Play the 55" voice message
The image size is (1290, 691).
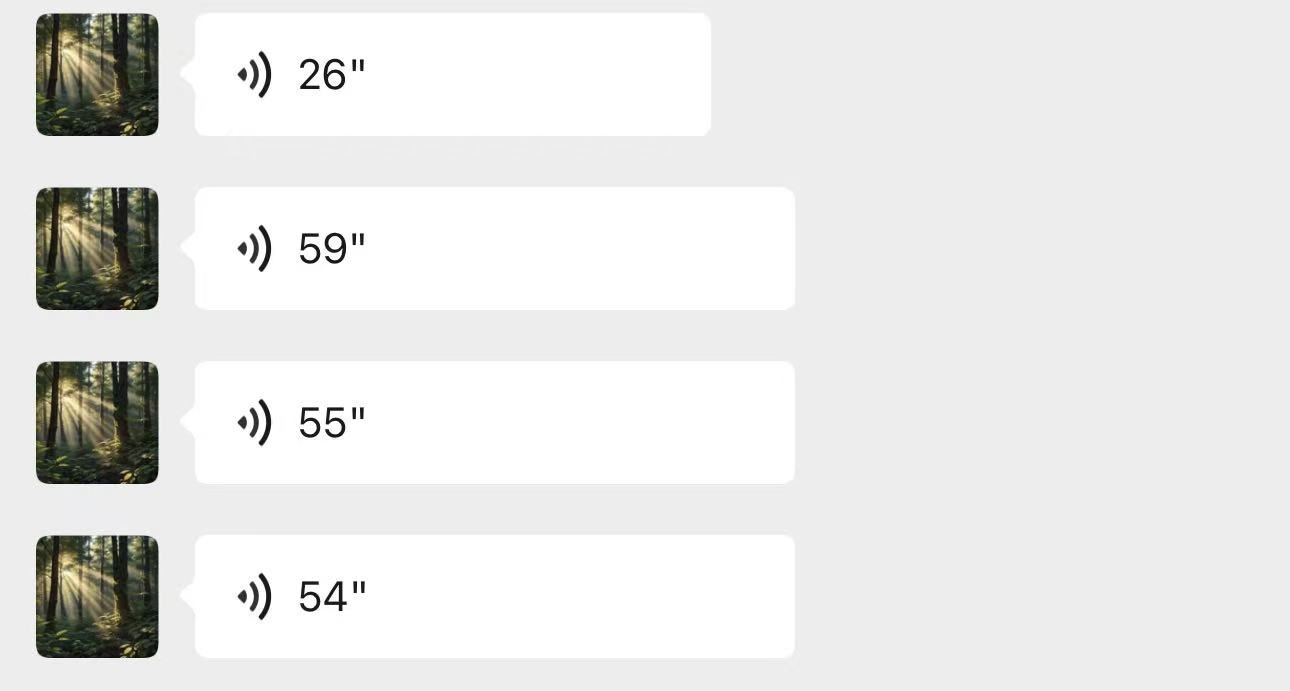click(494, 423)
